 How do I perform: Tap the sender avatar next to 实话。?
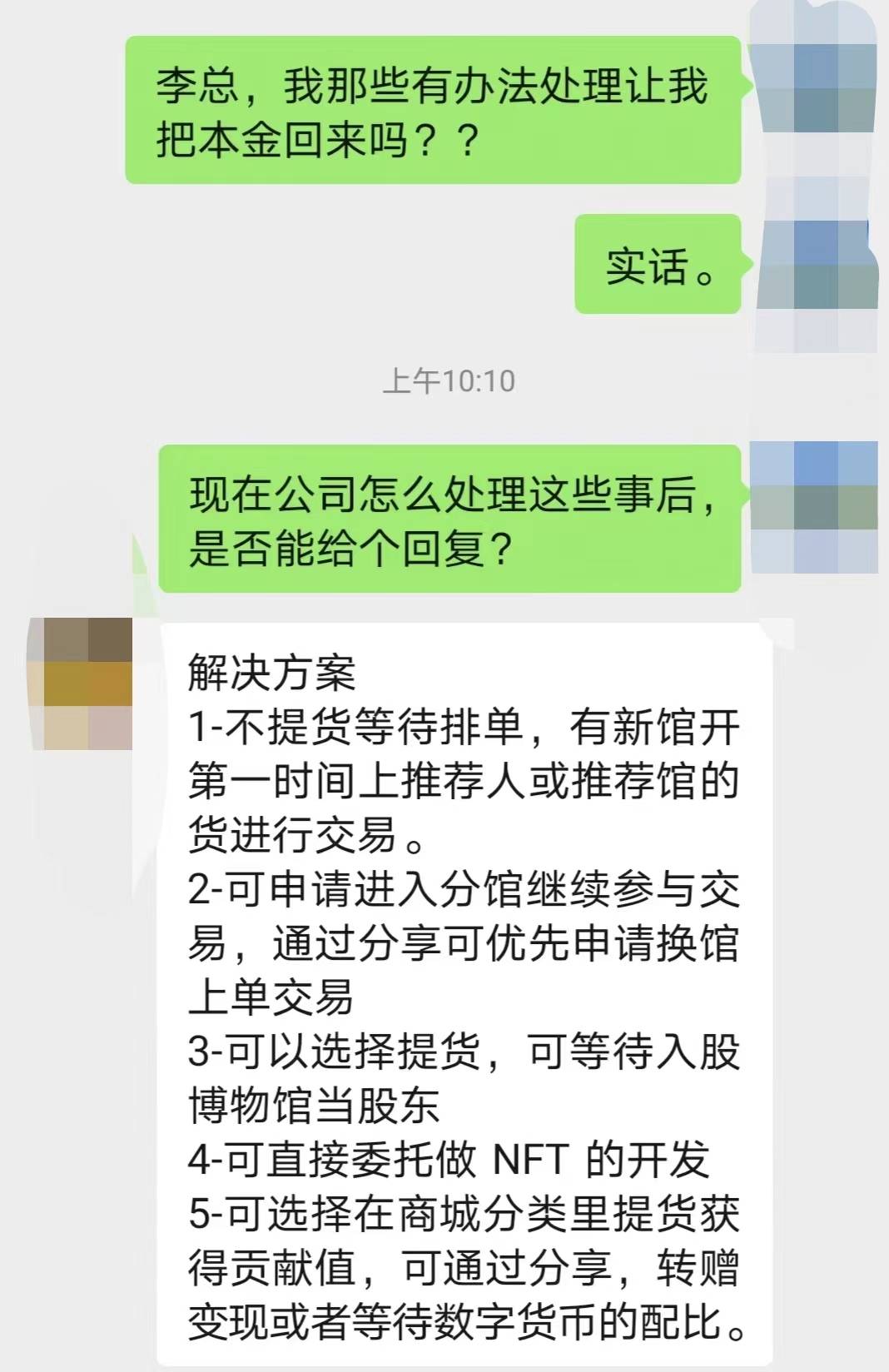[814, 265]
